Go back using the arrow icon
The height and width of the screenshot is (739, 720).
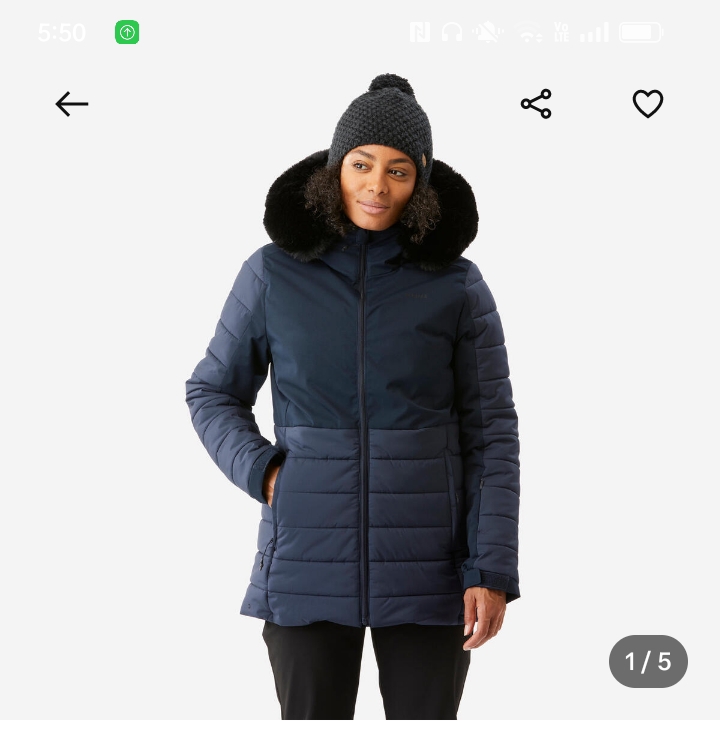coord(72,104)
